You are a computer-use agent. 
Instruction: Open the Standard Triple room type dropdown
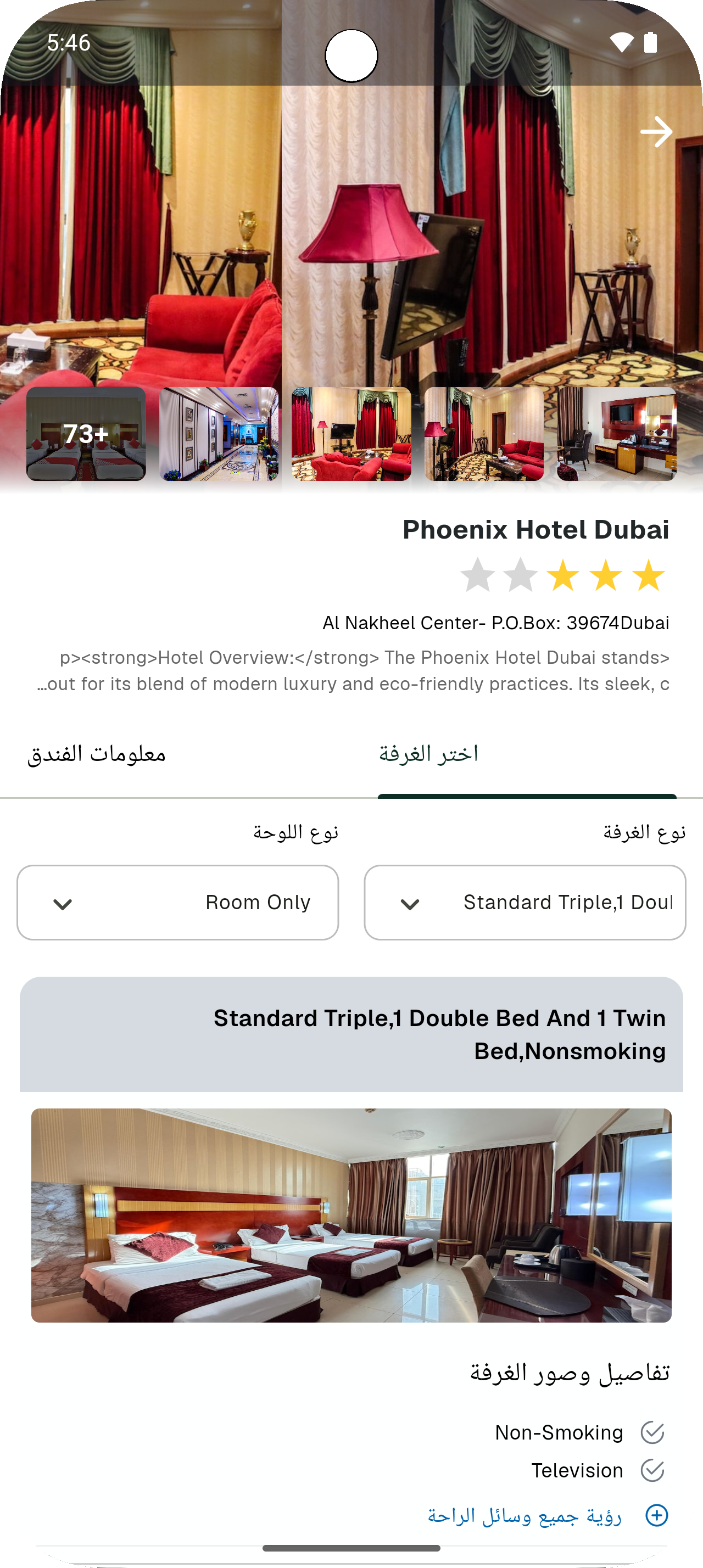coord(525,902)
